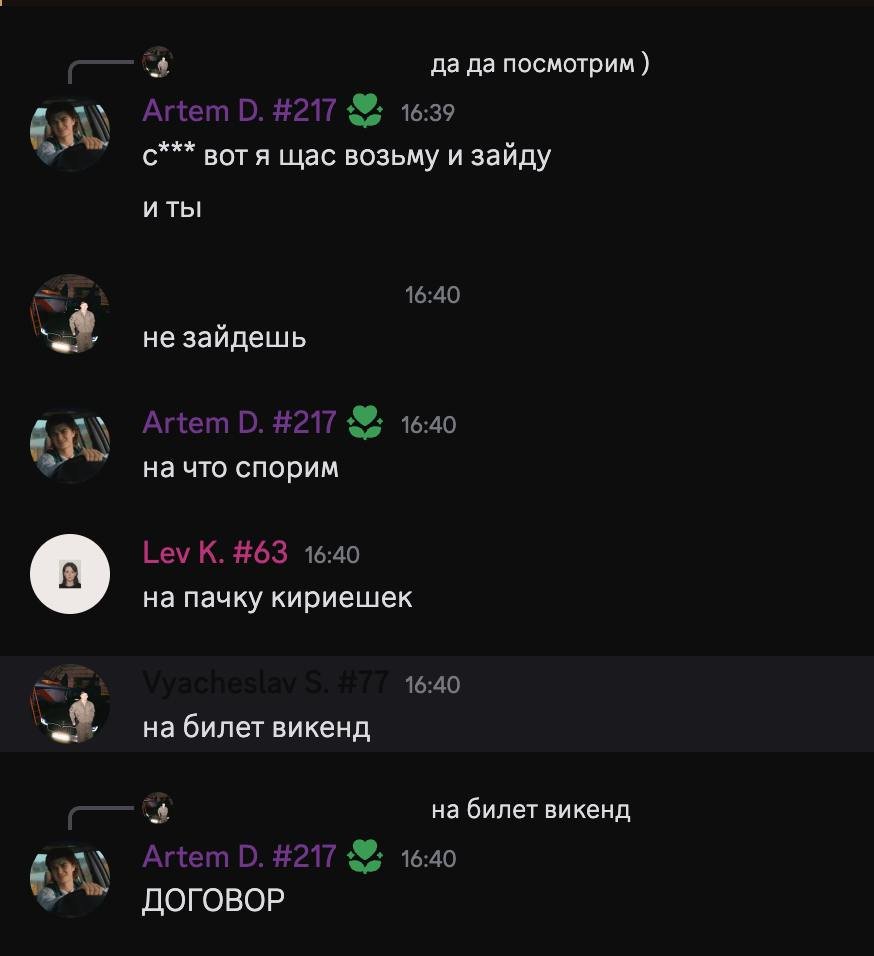Screen dimensions: 874x956
Task: Open the avatar beside "не зайдешь" message
Action: tap(69, 314)
